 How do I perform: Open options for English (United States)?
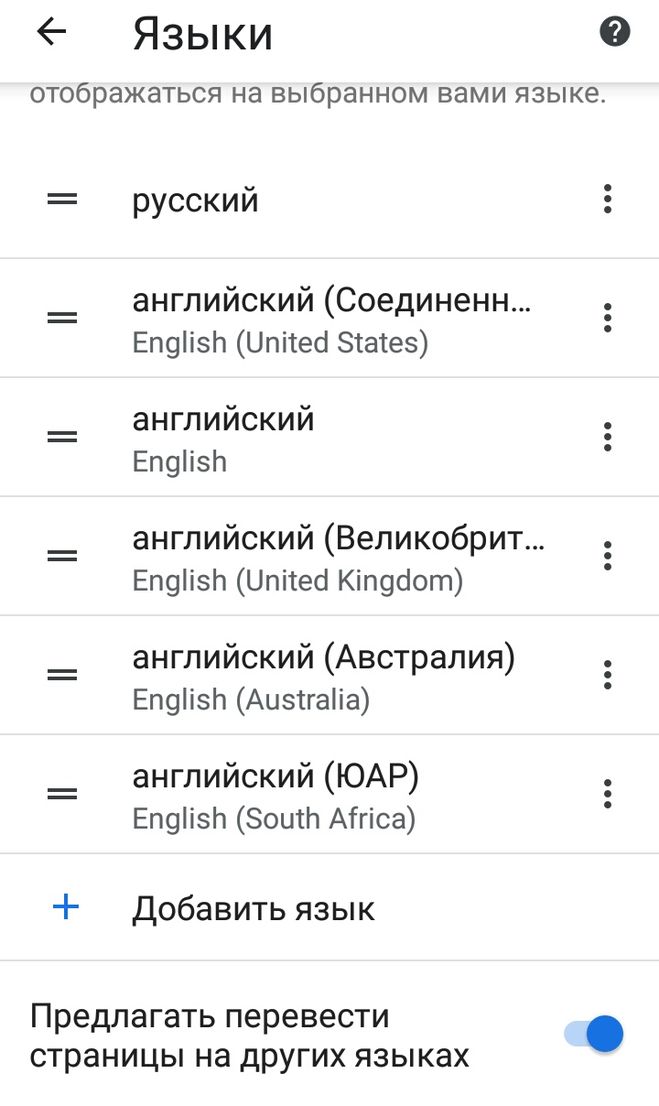click(607, 318)
